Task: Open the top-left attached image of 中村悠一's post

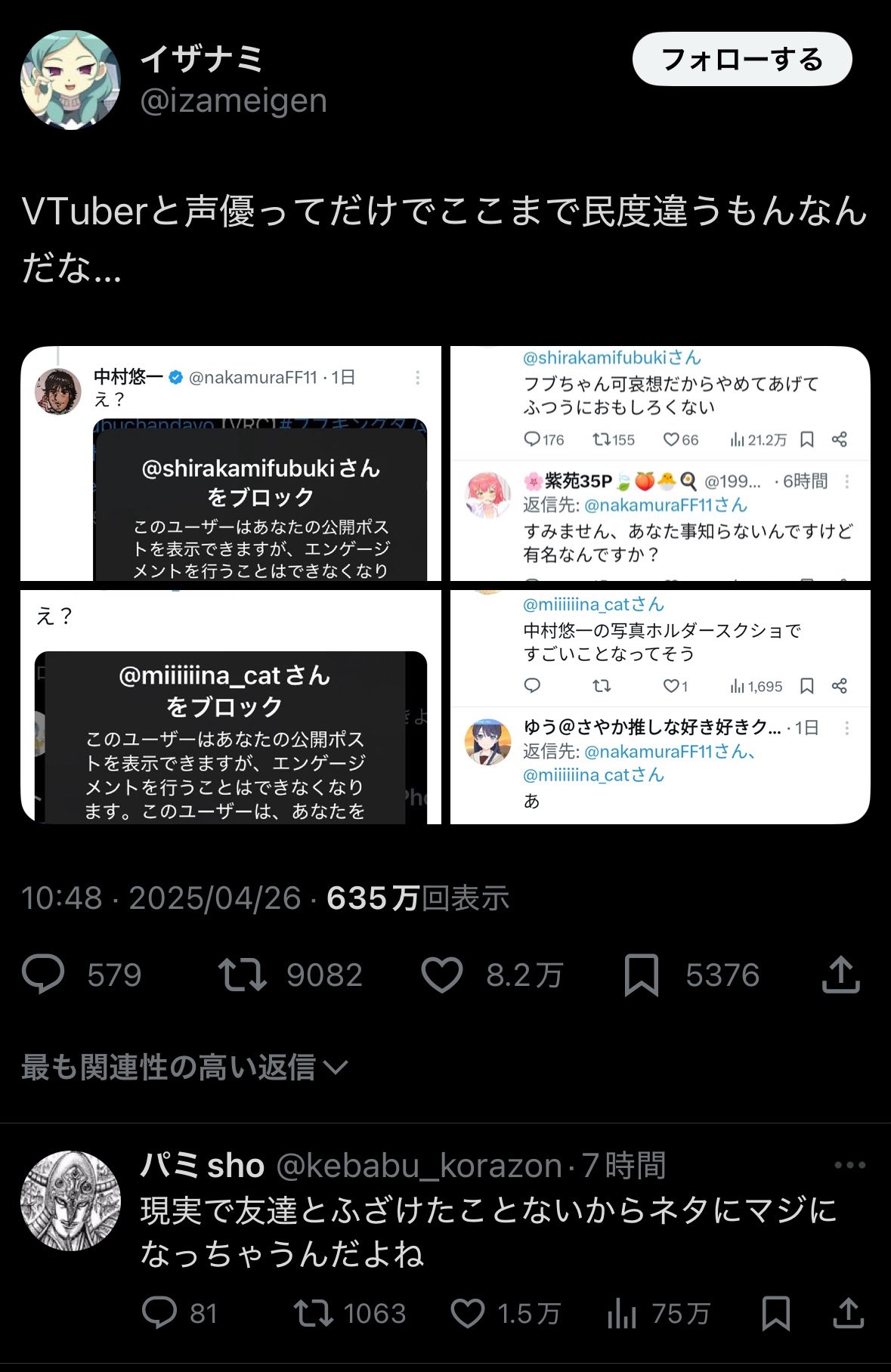Action: 230,463
